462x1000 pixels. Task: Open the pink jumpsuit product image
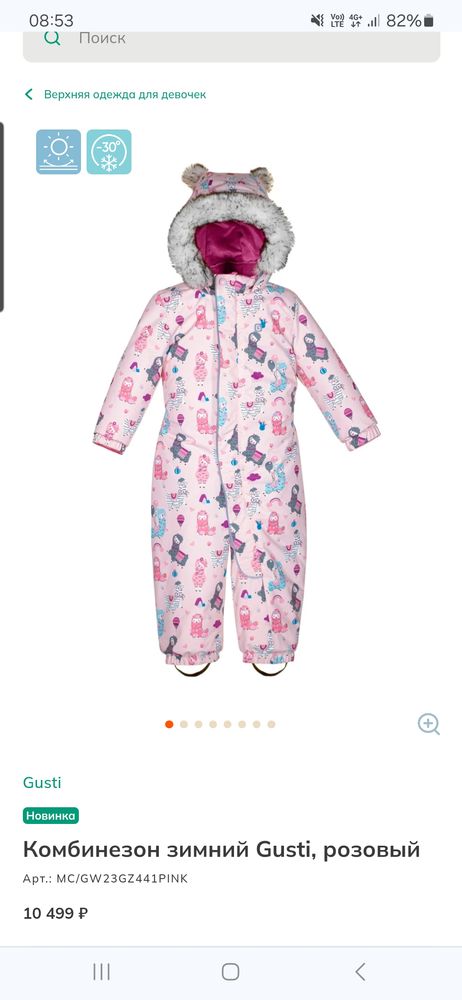[236, 420]
